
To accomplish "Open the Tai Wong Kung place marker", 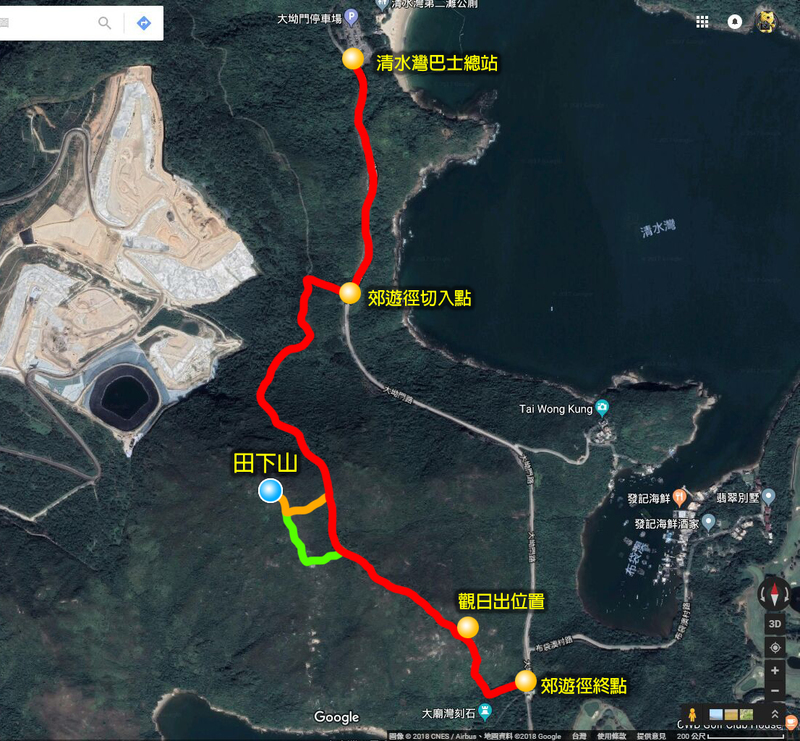I will (602, 408).
